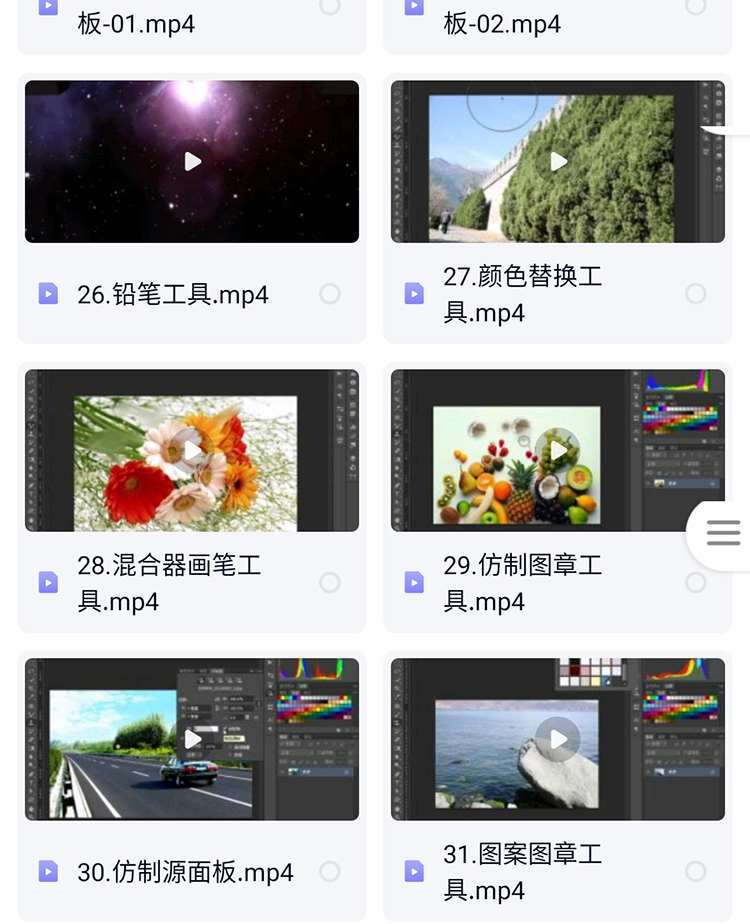Tick the selection circle for 27.颜色替换工具.mp4
750x924 pixels.
pyautogui.click(x=696, y=294)
